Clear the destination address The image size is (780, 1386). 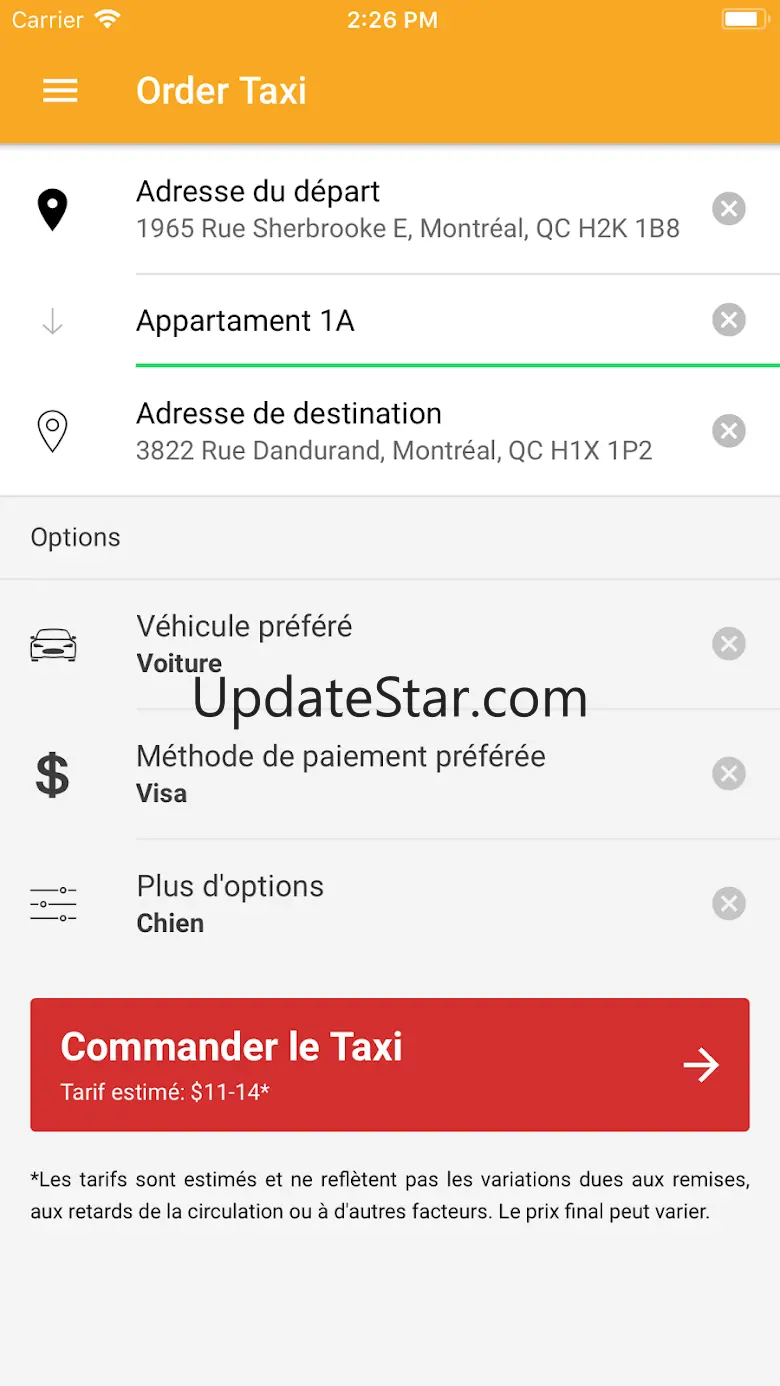pos(729,431)
